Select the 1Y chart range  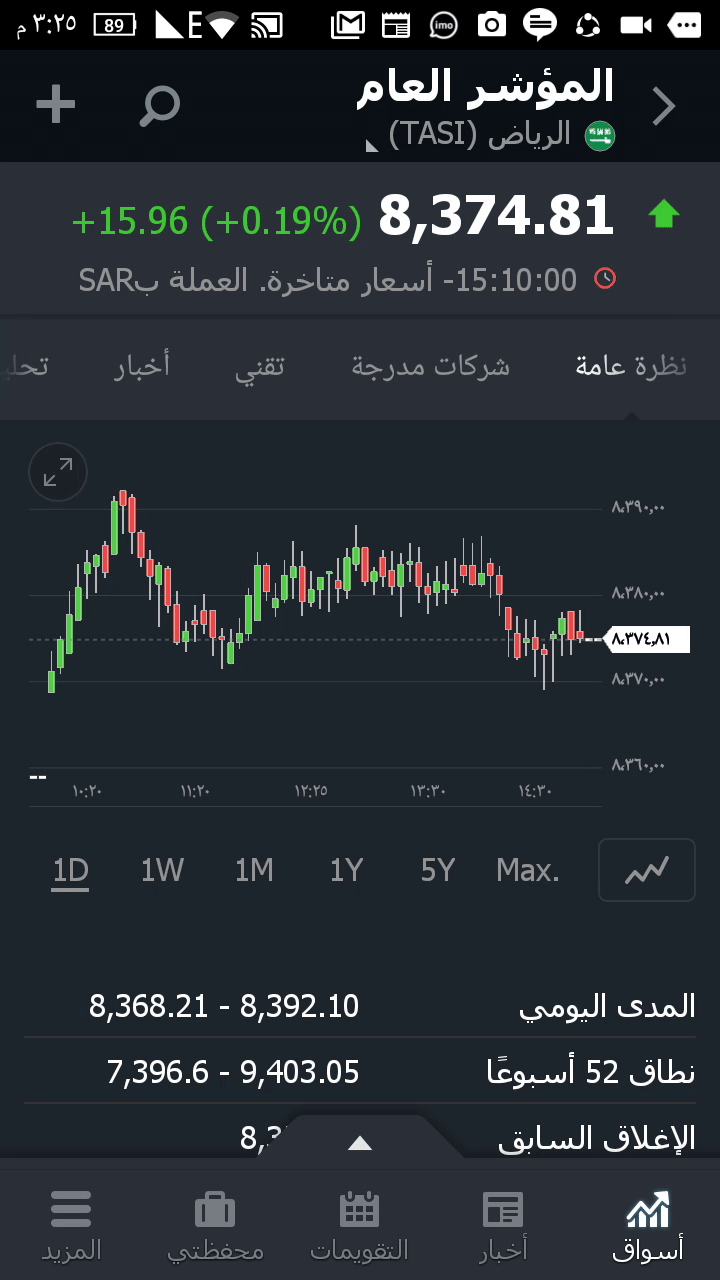346,871
